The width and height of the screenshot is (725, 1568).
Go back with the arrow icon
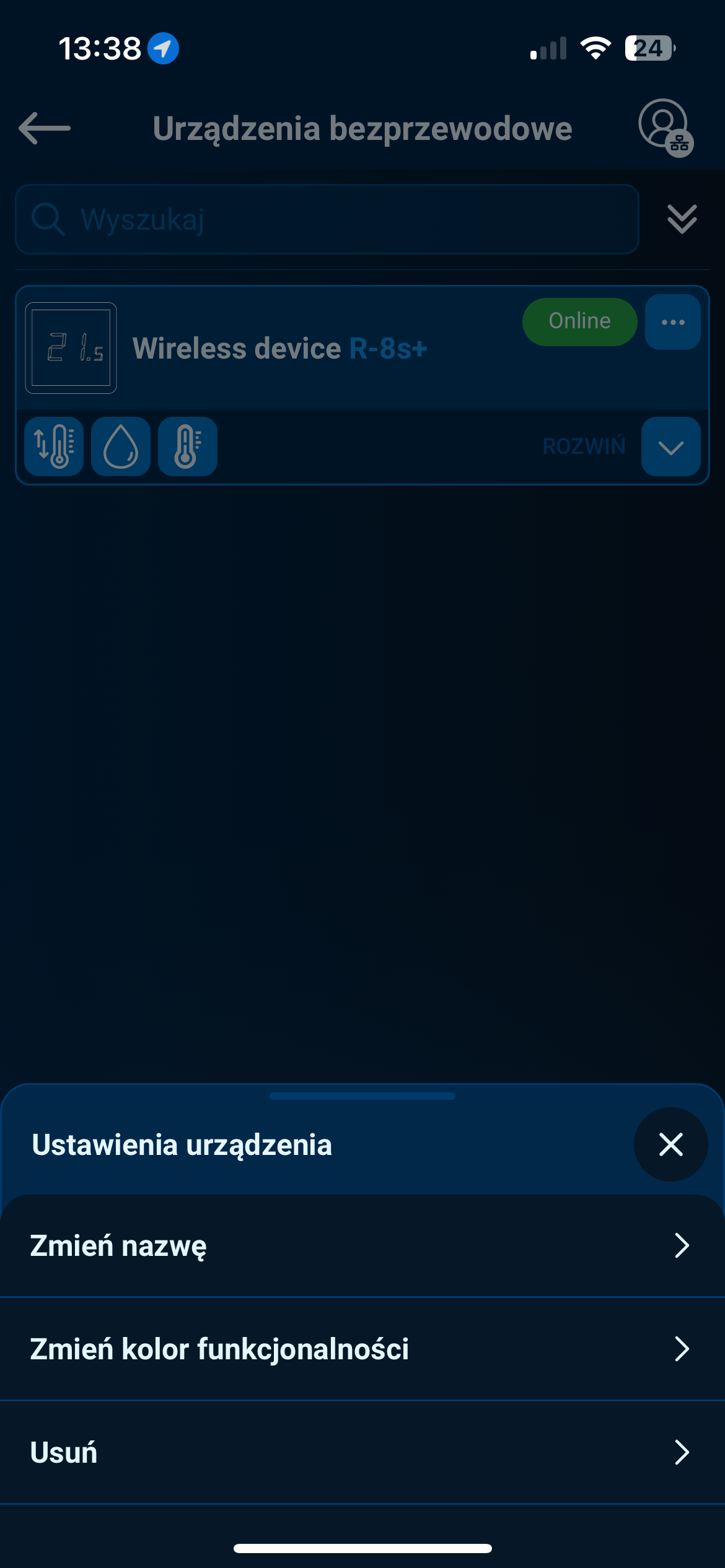click(x=45, y=128)
